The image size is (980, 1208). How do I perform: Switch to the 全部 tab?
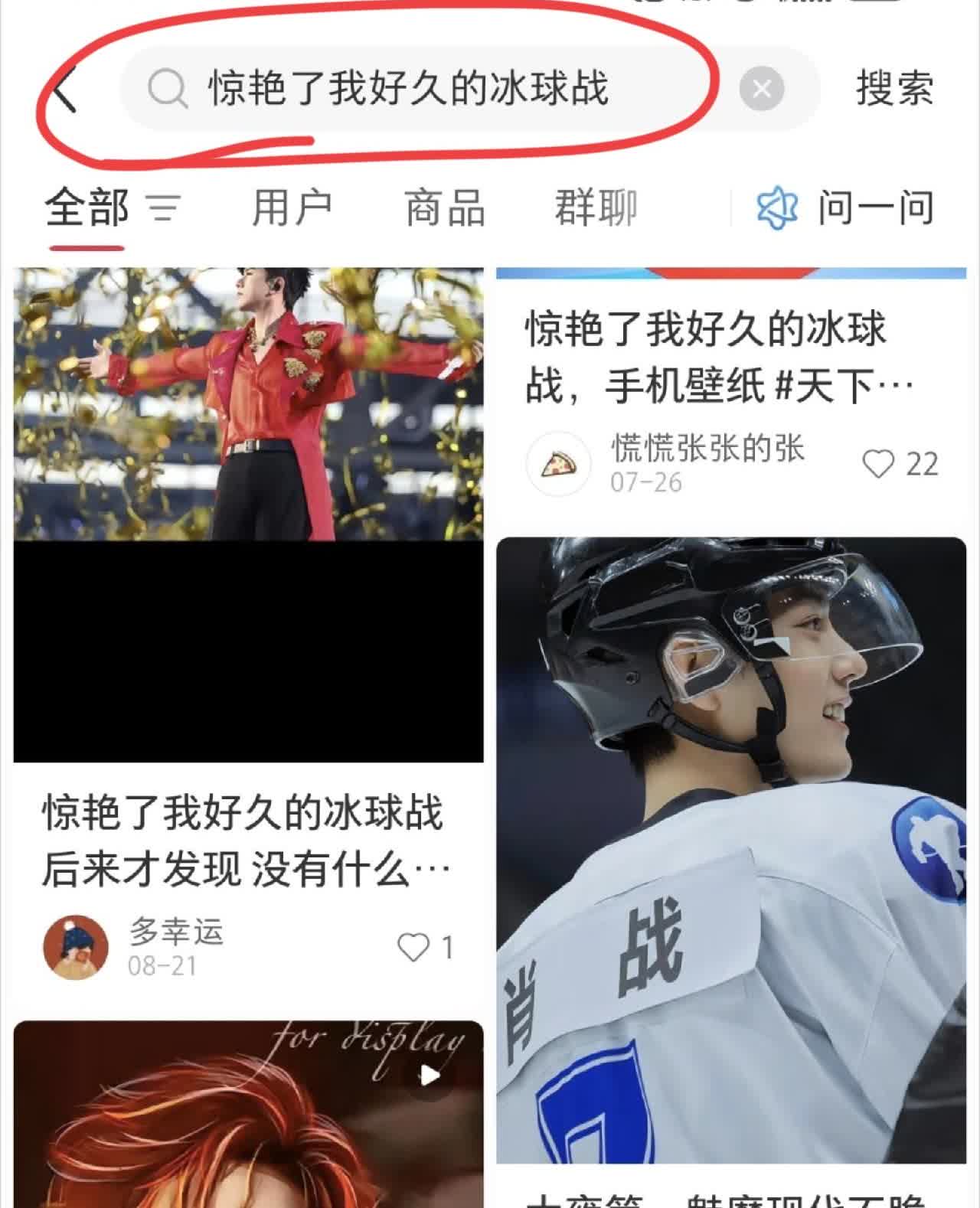tap(87, 208)
